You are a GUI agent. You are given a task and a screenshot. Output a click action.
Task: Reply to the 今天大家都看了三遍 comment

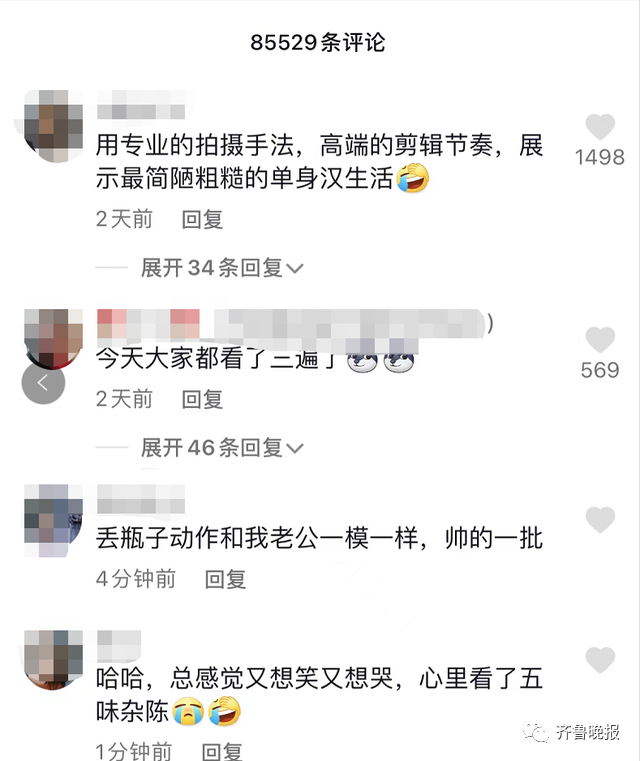point(202,399)
